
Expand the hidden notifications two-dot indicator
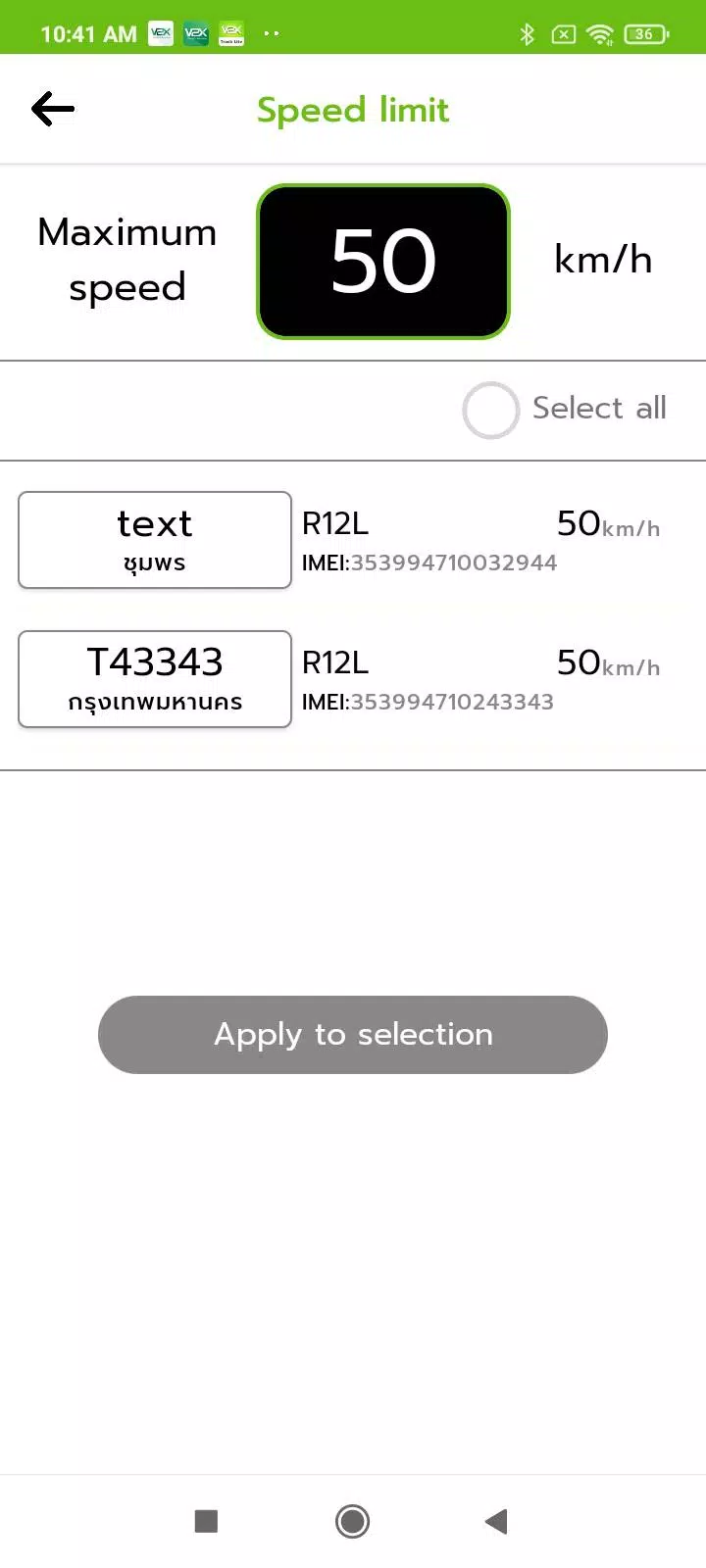click(x=272, y=34)
